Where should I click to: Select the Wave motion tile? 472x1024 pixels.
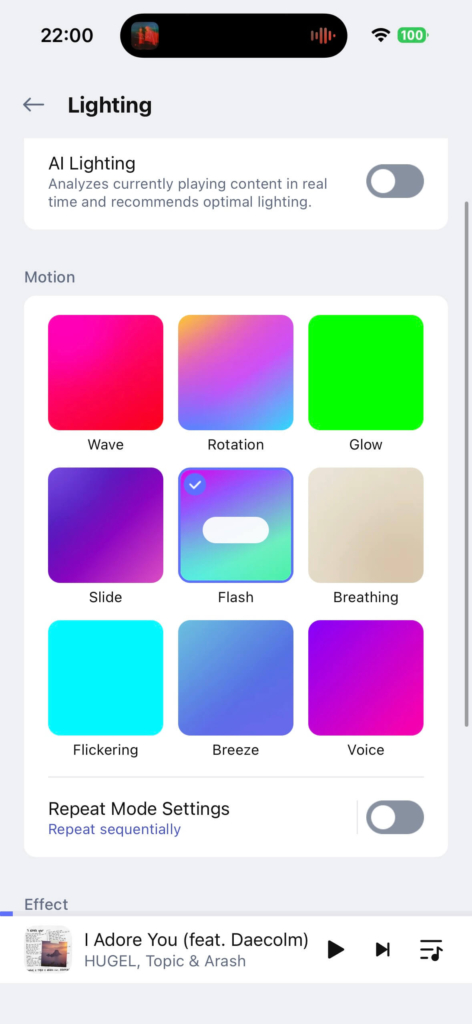106,372
